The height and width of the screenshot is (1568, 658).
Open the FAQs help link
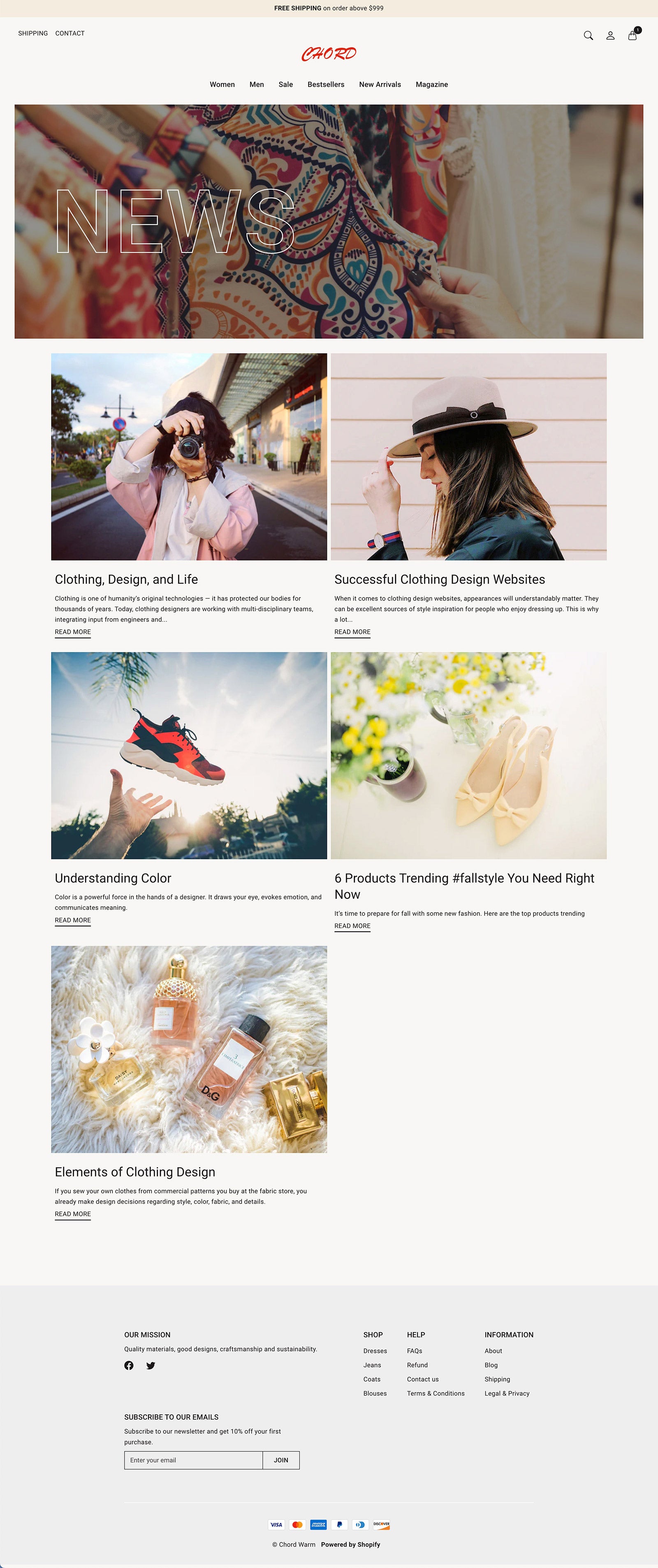click(x=414, y=1351)
